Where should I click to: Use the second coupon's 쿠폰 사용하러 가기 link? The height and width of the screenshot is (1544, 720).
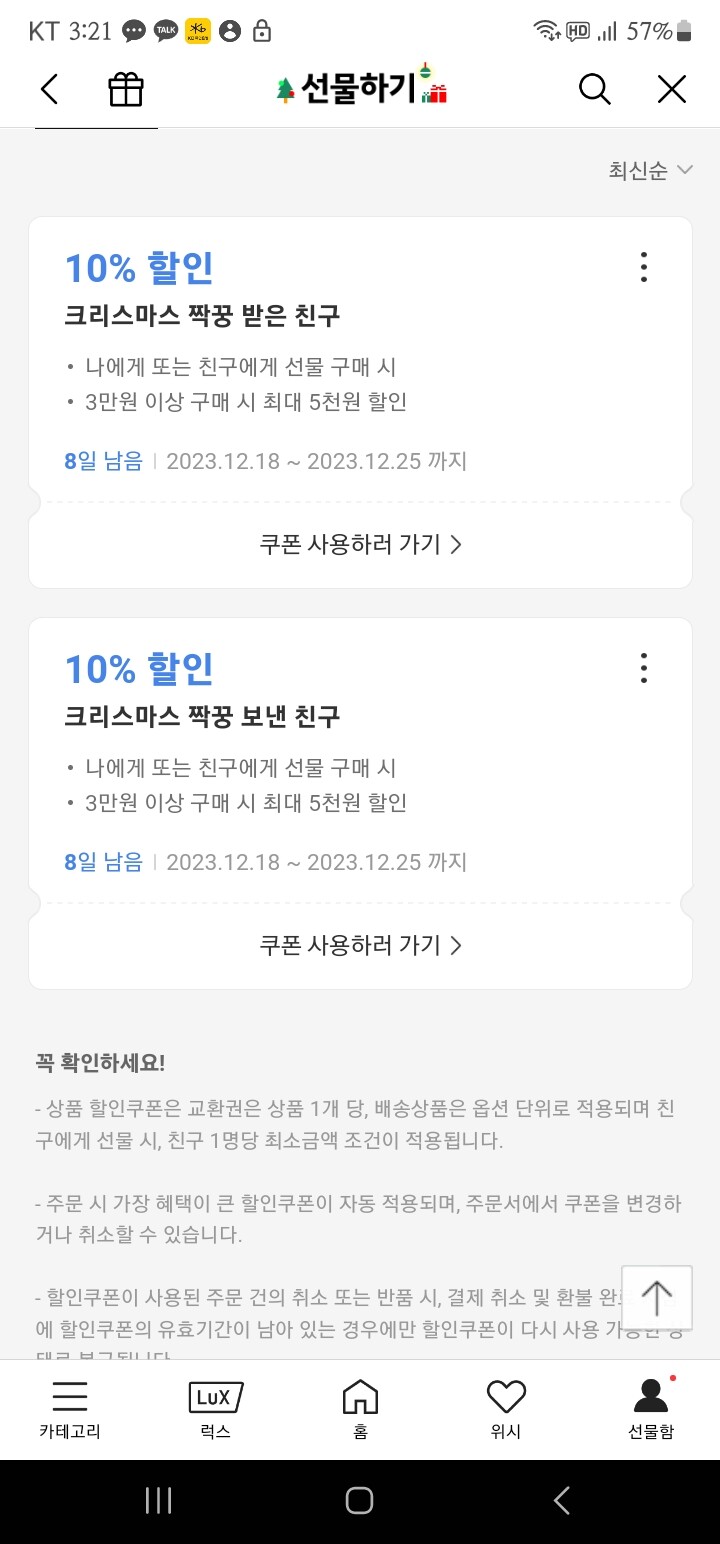point(360,944)
